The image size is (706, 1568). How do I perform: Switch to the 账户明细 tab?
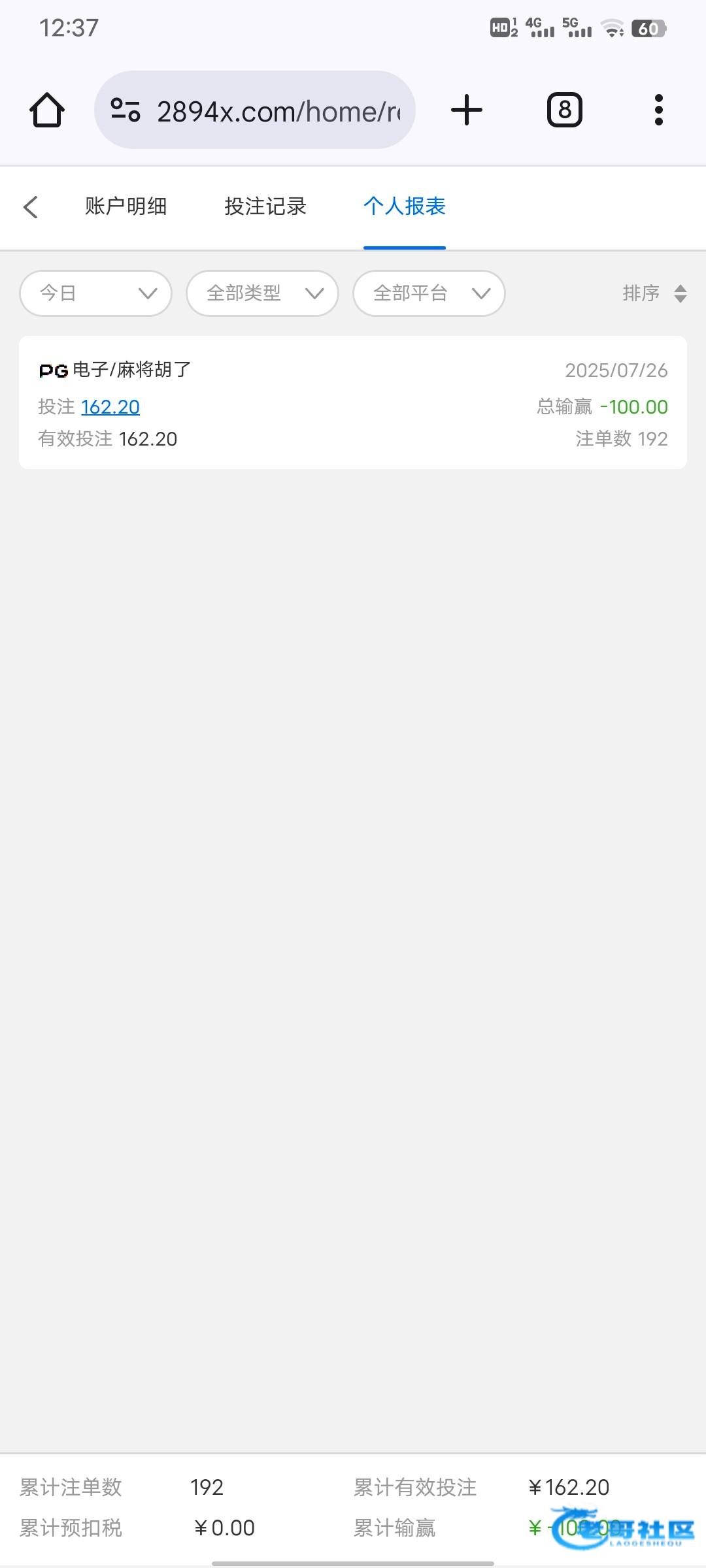(x=126, y=206)
